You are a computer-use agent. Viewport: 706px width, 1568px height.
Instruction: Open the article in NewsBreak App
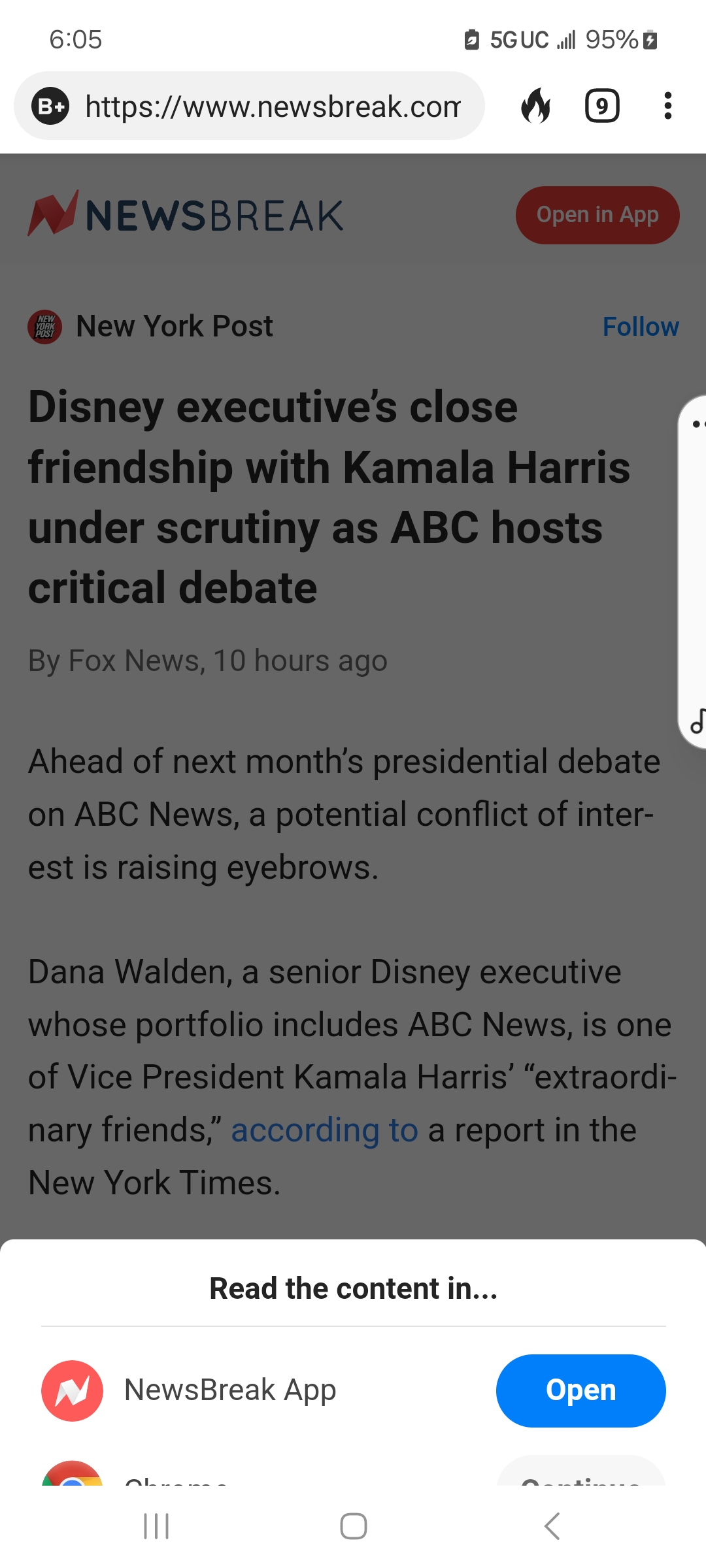click(x=580, y=1390)
